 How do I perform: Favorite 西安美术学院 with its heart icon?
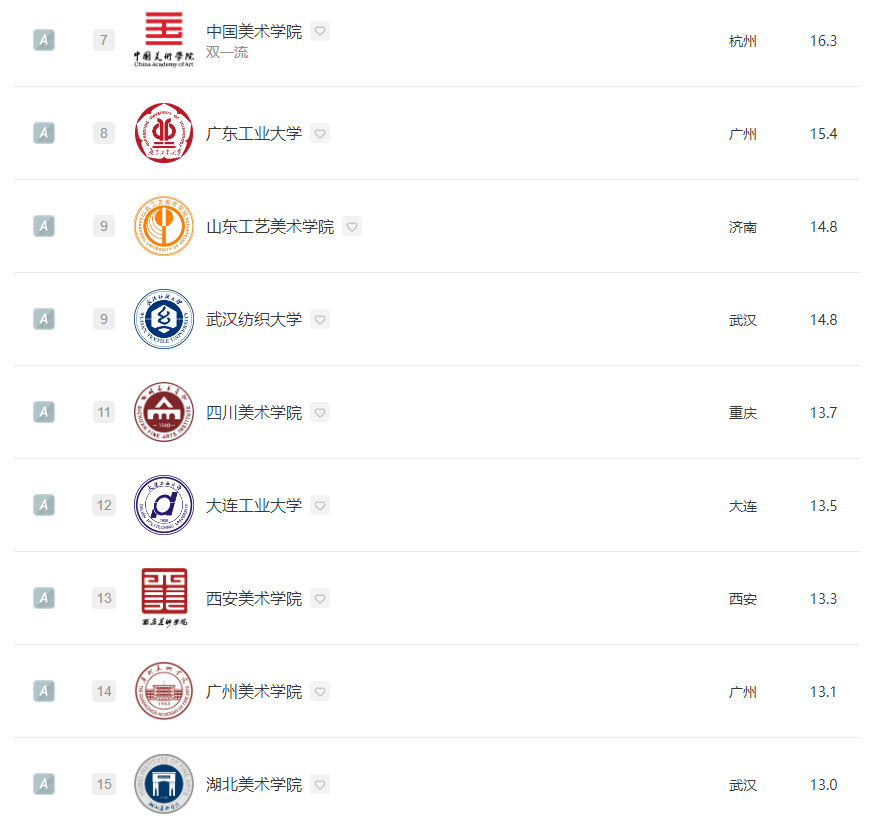(x=320, y=598)
